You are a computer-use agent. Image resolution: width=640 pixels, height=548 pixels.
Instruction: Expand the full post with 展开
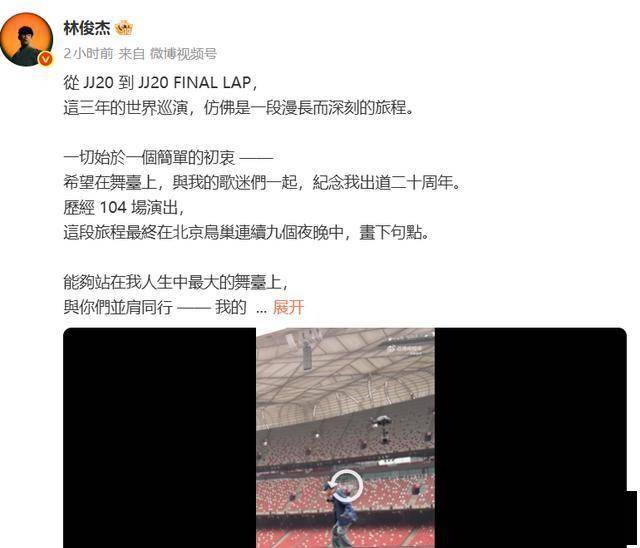click(x=288, y=307)
